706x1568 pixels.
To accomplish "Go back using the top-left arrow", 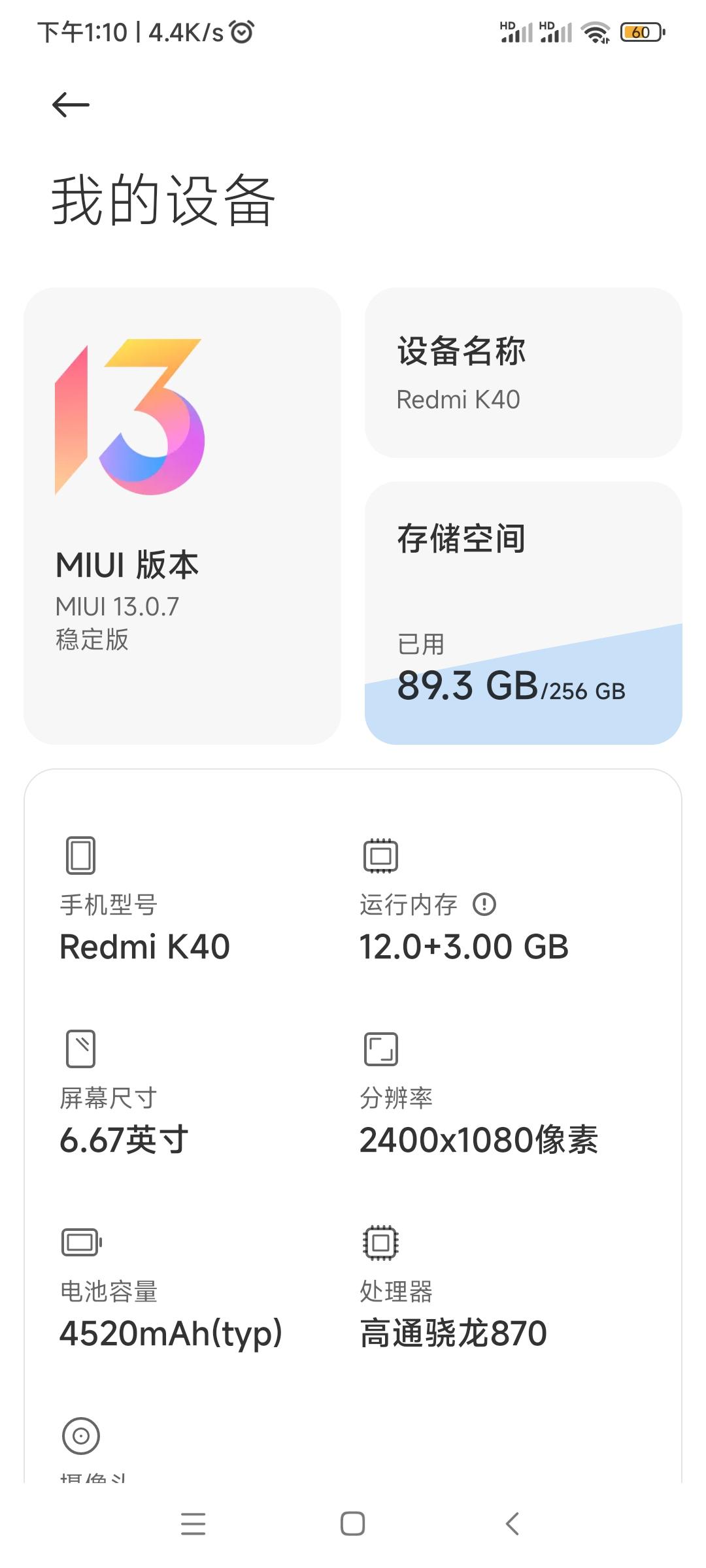I will [x=71, y=105].
